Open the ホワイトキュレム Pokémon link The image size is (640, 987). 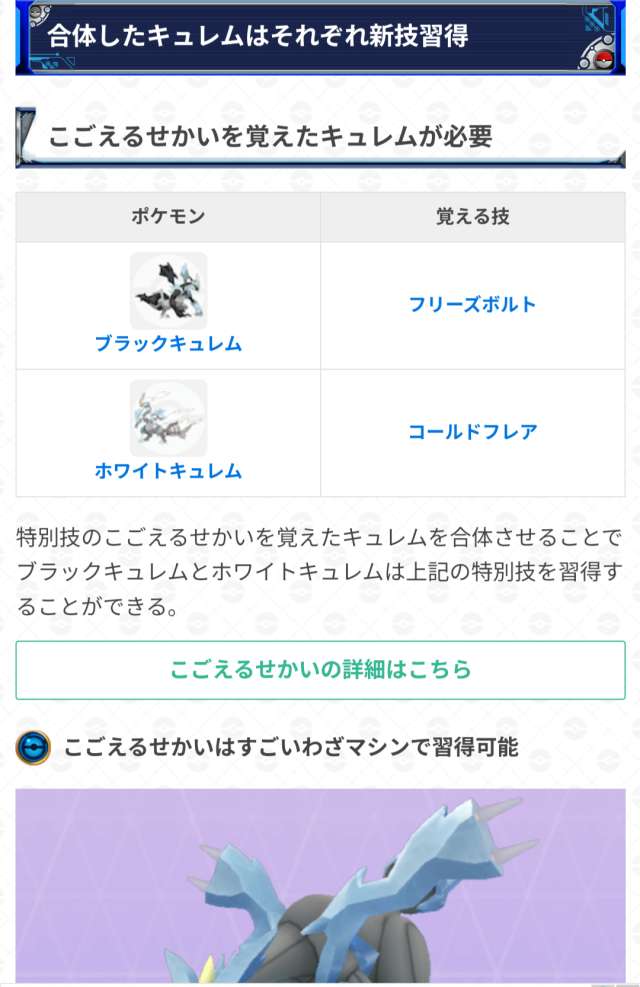tap(168, 470)
